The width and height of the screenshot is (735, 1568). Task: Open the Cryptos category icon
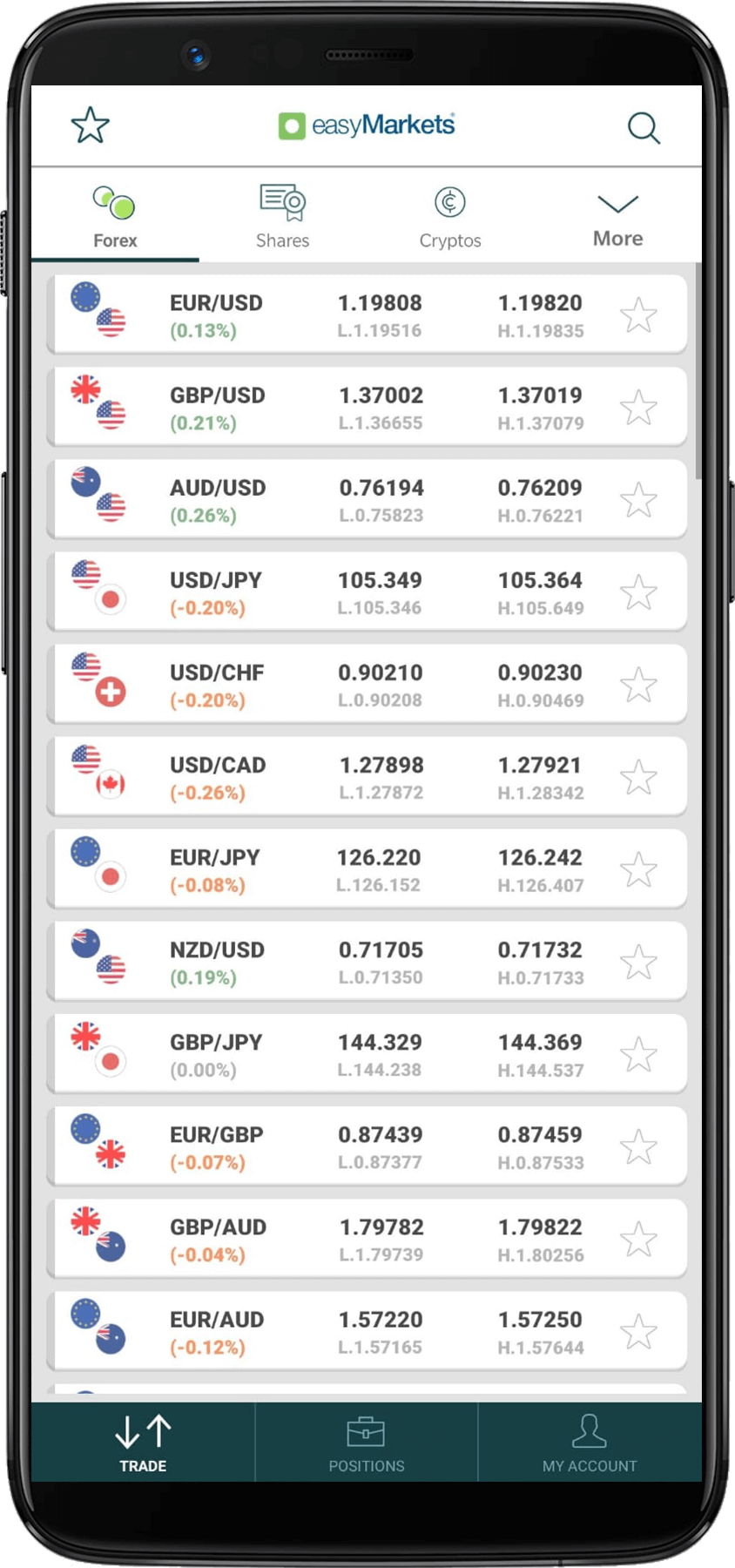click(450, 202)
